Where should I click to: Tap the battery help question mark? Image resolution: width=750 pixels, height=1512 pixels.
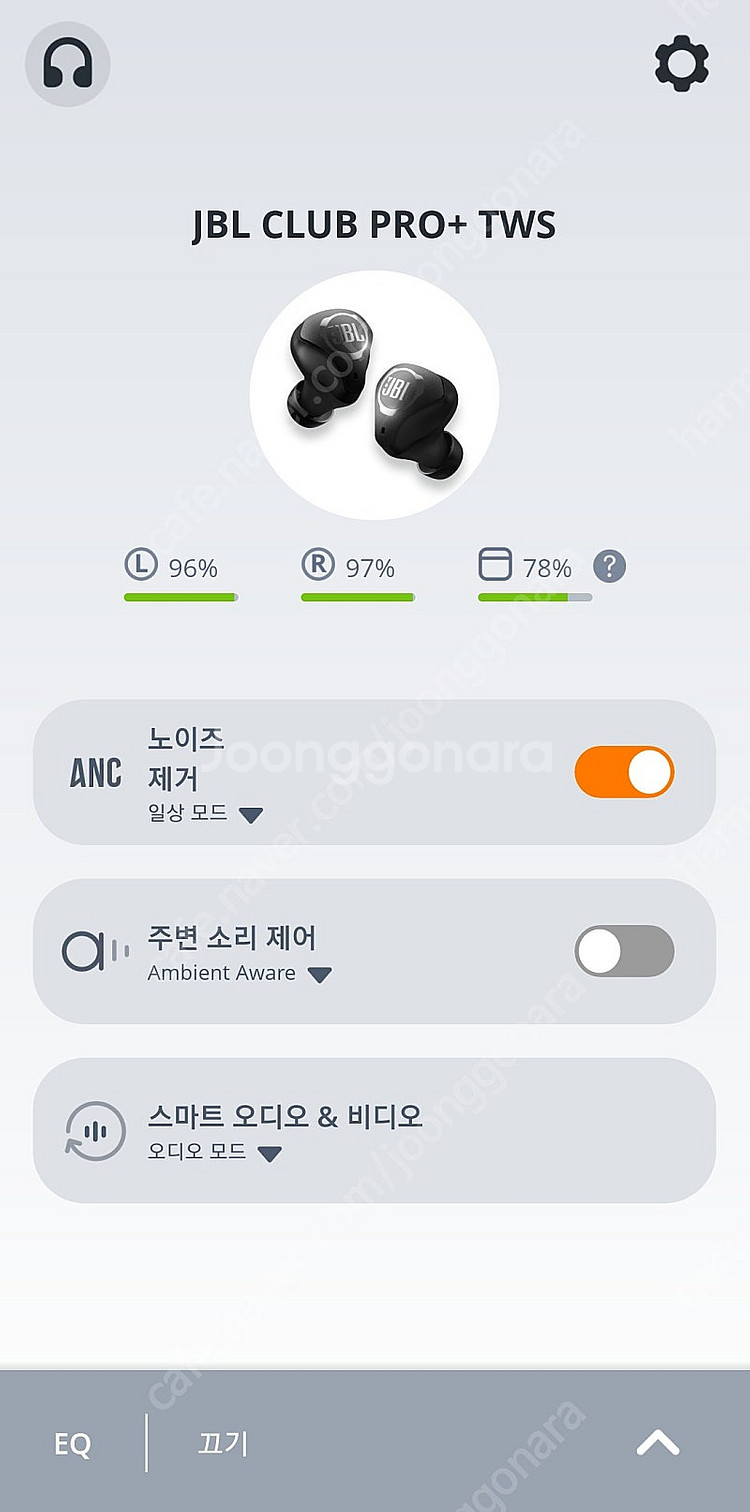tap(609, 567)
